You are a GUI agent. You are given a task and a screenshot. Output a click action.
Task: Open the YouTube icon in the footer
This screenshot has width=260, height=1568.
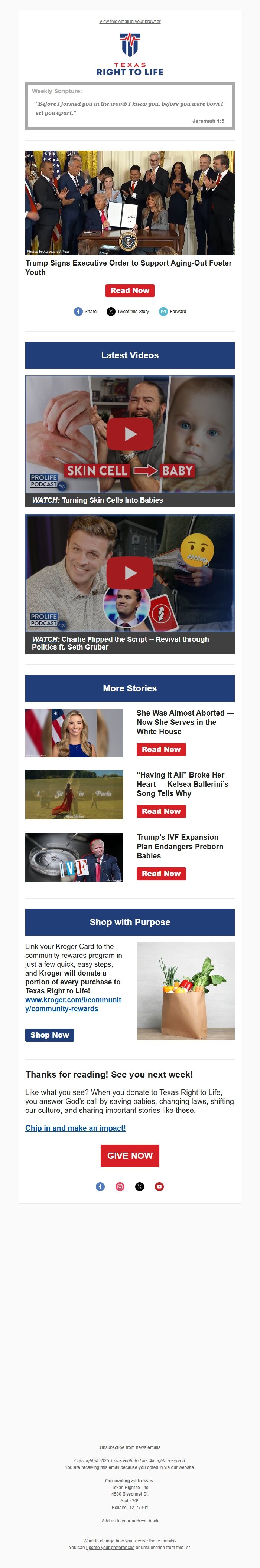point(159,1186)
